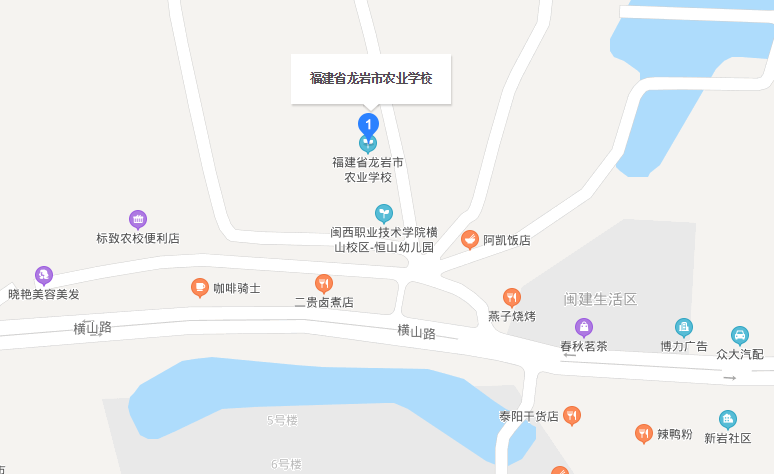Tap the 阿凯饭店 restaurant marker
This screenshot has height=474, width=774.
tap(470, 240)
